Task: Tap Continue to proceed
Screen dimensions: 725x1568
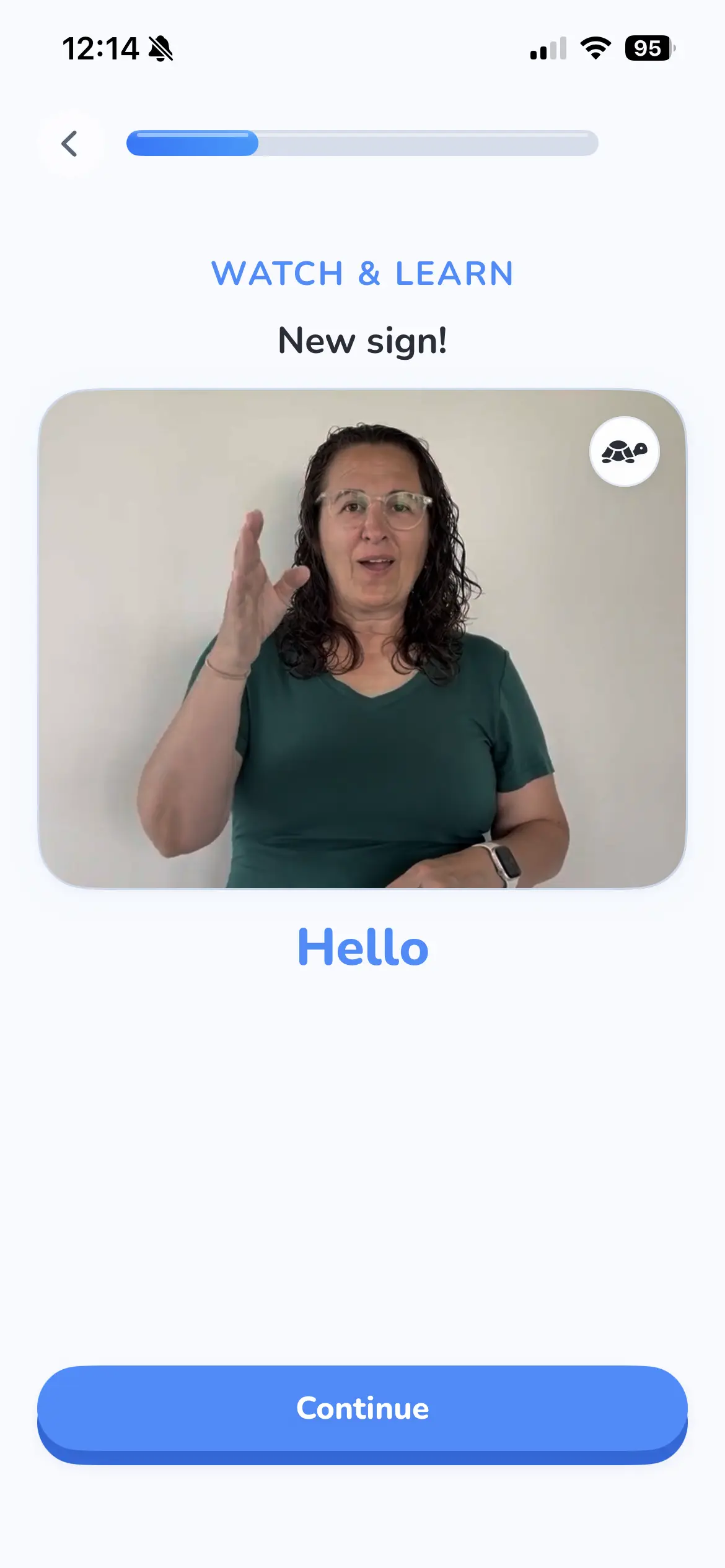Action: pyautogui.click(x=362, y=1414)
